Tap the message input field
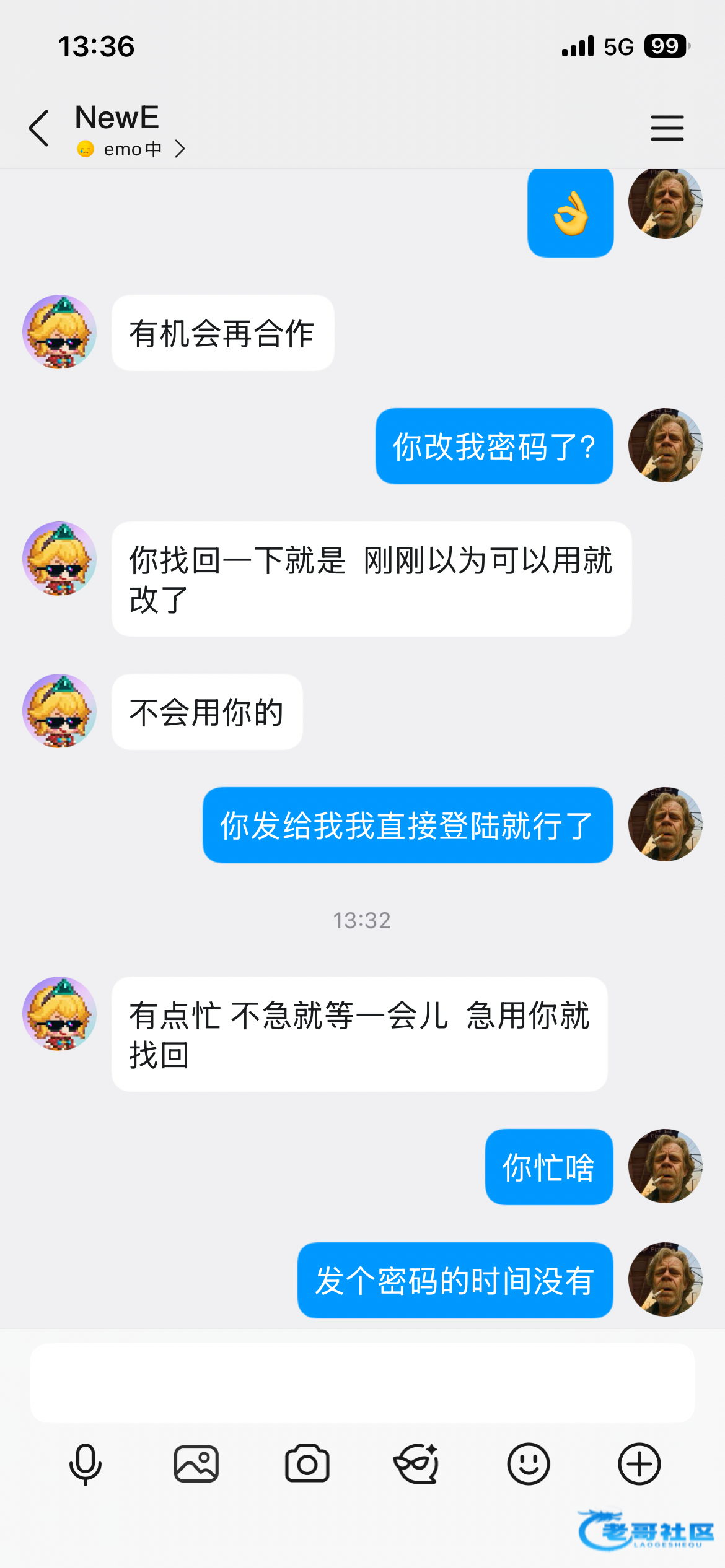The width and height of the screenshot is (725, 1568). pyautogui.click(x=362, y=1382)
